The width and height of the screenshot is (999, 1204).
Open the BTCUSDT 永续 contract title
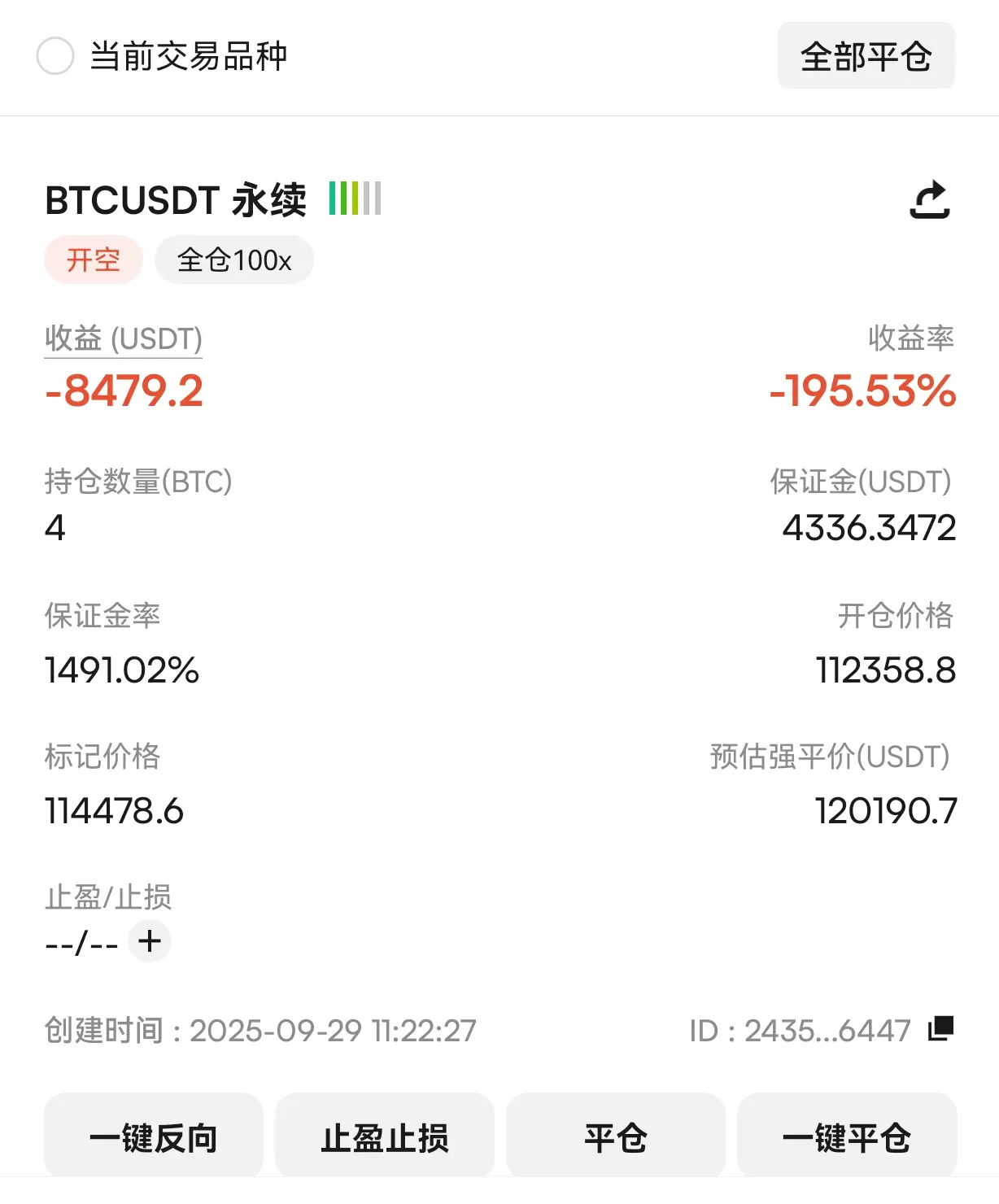[176, 200]
